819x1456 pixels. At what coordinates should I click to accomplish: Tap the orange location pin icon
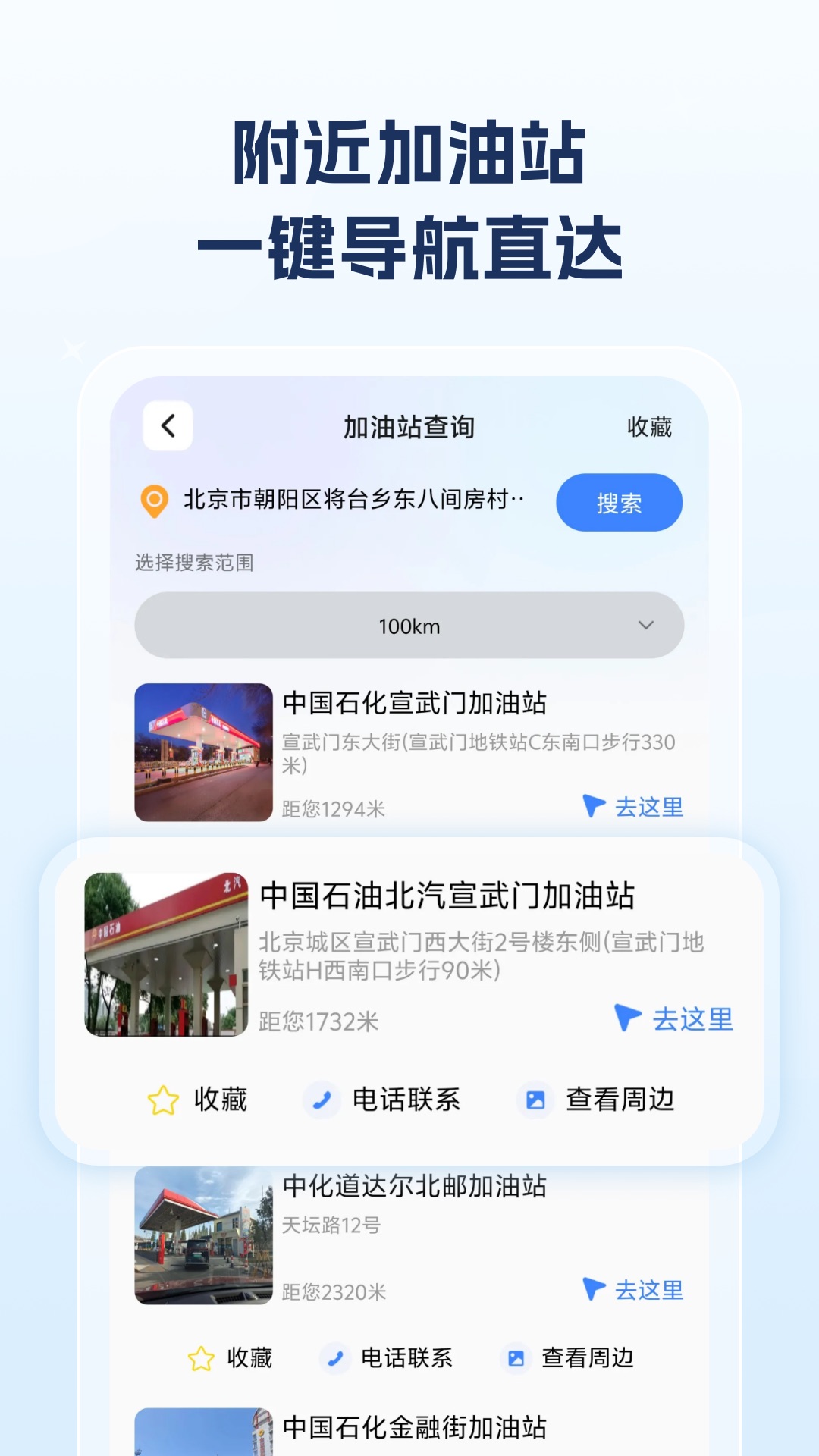pyautogui.click(x=154, y=502)
